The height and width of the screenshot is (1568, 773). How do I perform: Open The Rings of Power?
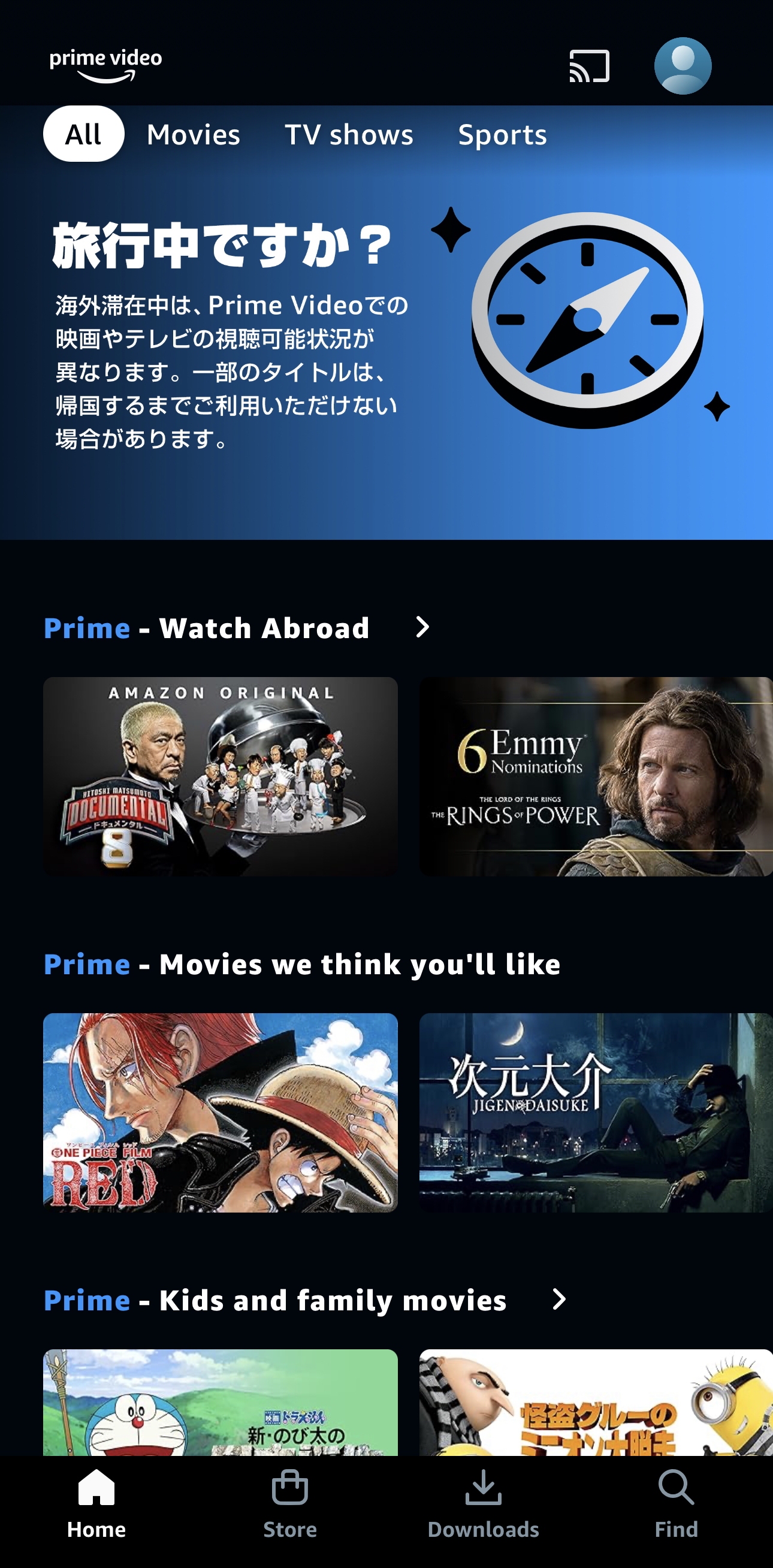(x=596, y=776)
